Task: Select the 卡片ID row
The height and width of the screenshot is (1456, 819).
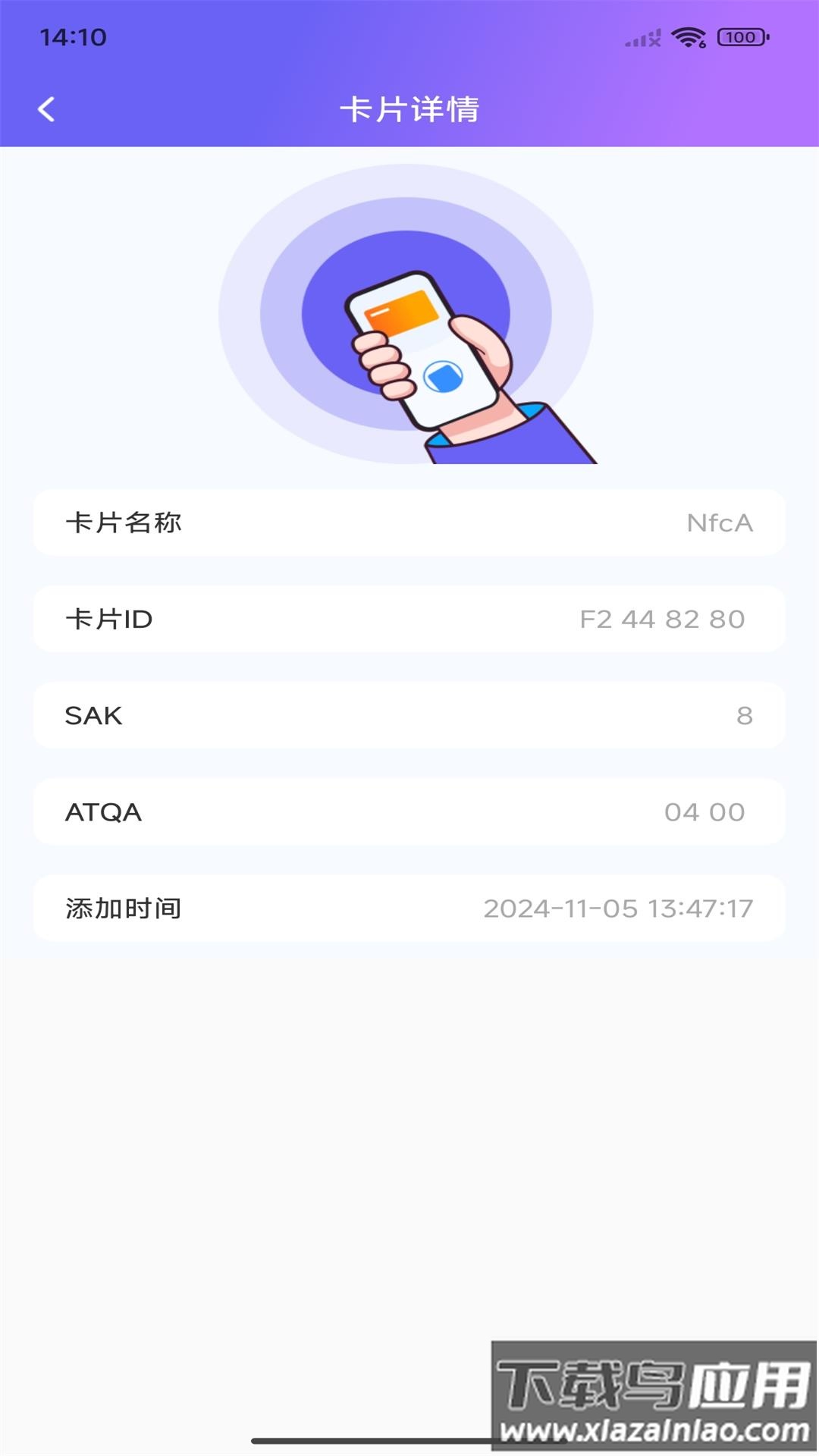Action: (409, 619)
